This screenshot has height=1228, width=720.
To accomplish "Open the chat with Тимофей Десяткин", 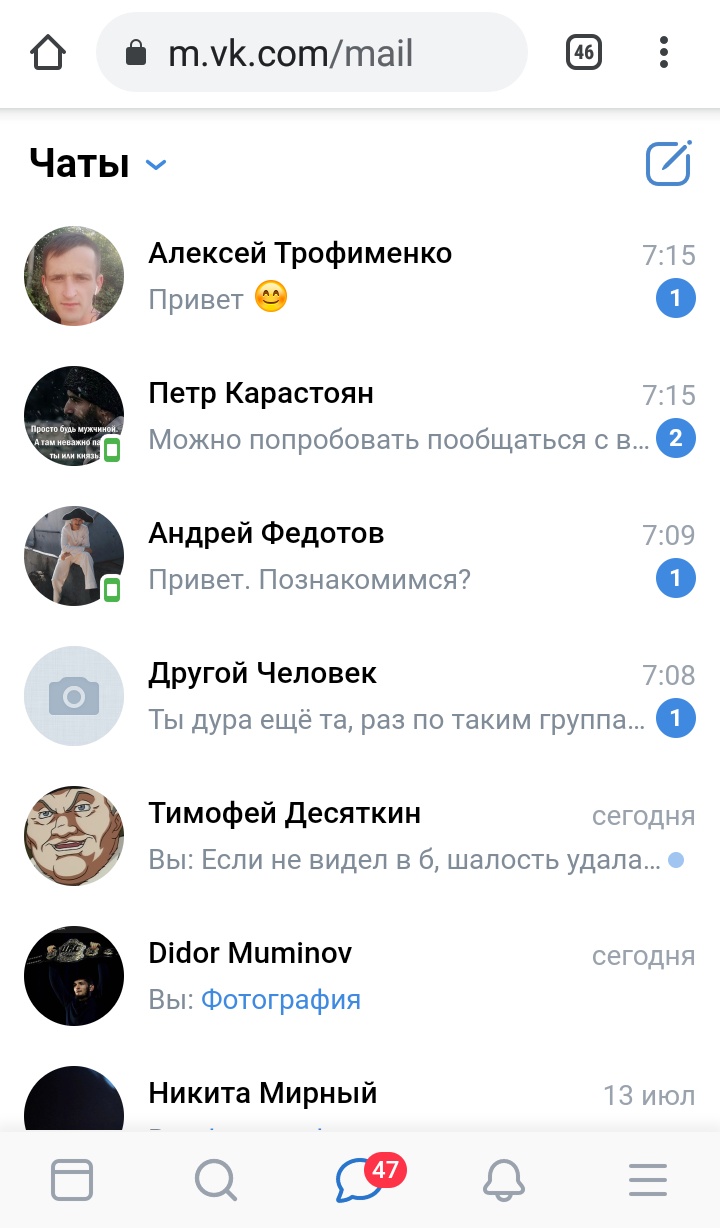I will [360, 835].
